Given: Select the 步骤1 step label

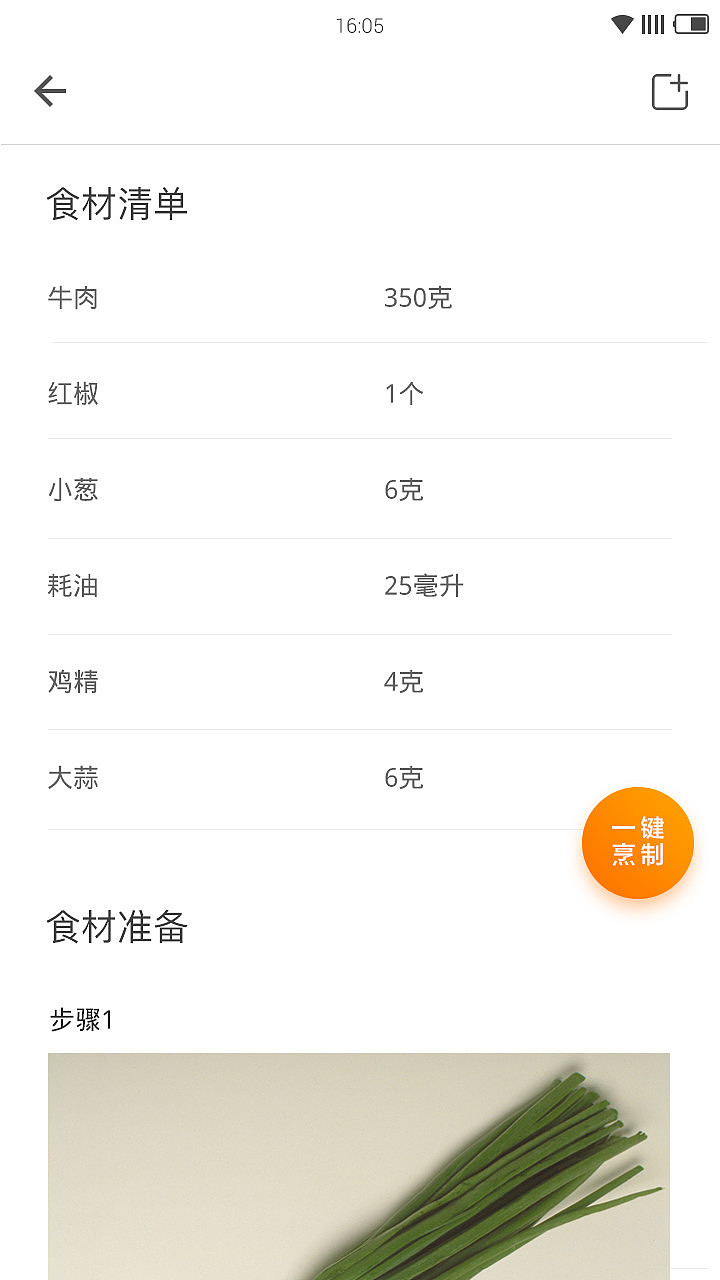Looking at the screenshot, I should [80, 1020].
